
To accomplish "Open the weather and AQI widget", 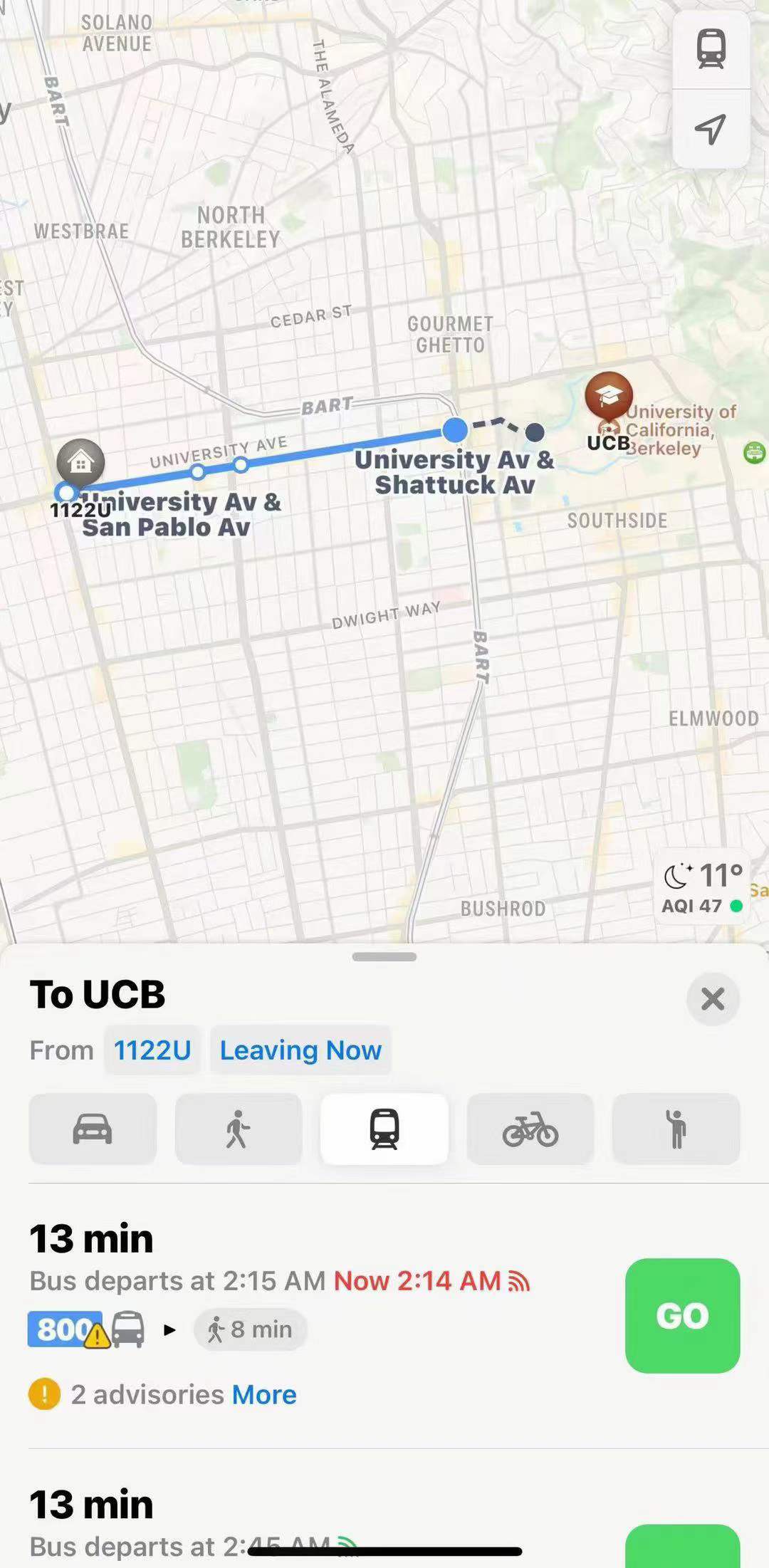I will coord(702,887).
